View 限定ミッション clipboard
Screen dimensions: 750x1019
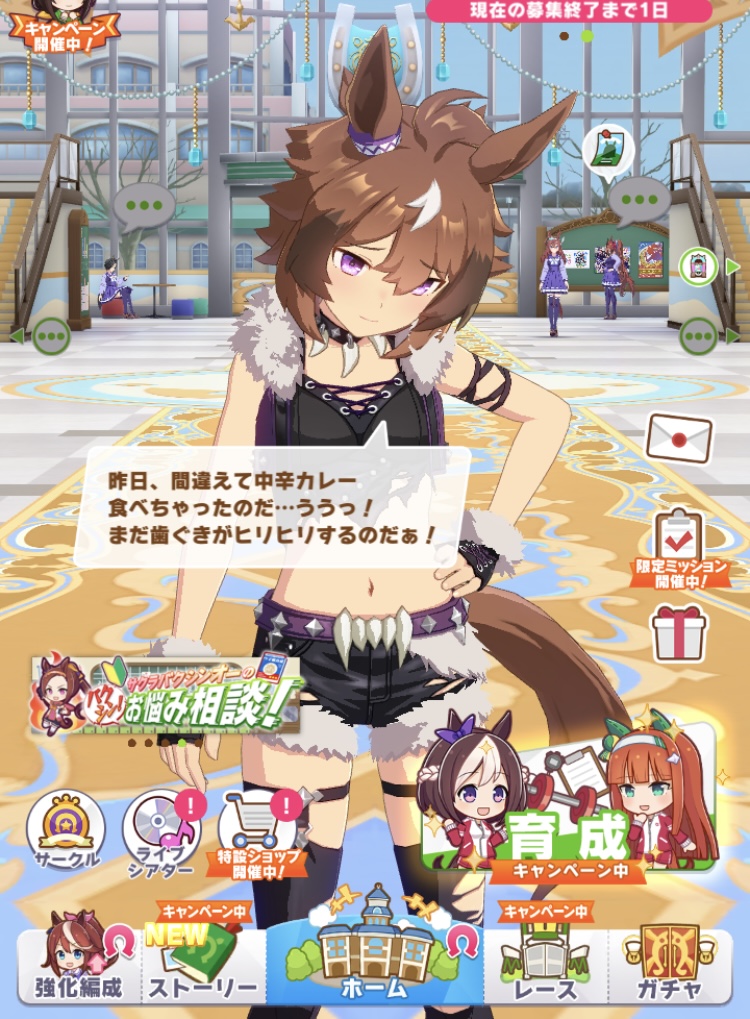coord(680,550)
